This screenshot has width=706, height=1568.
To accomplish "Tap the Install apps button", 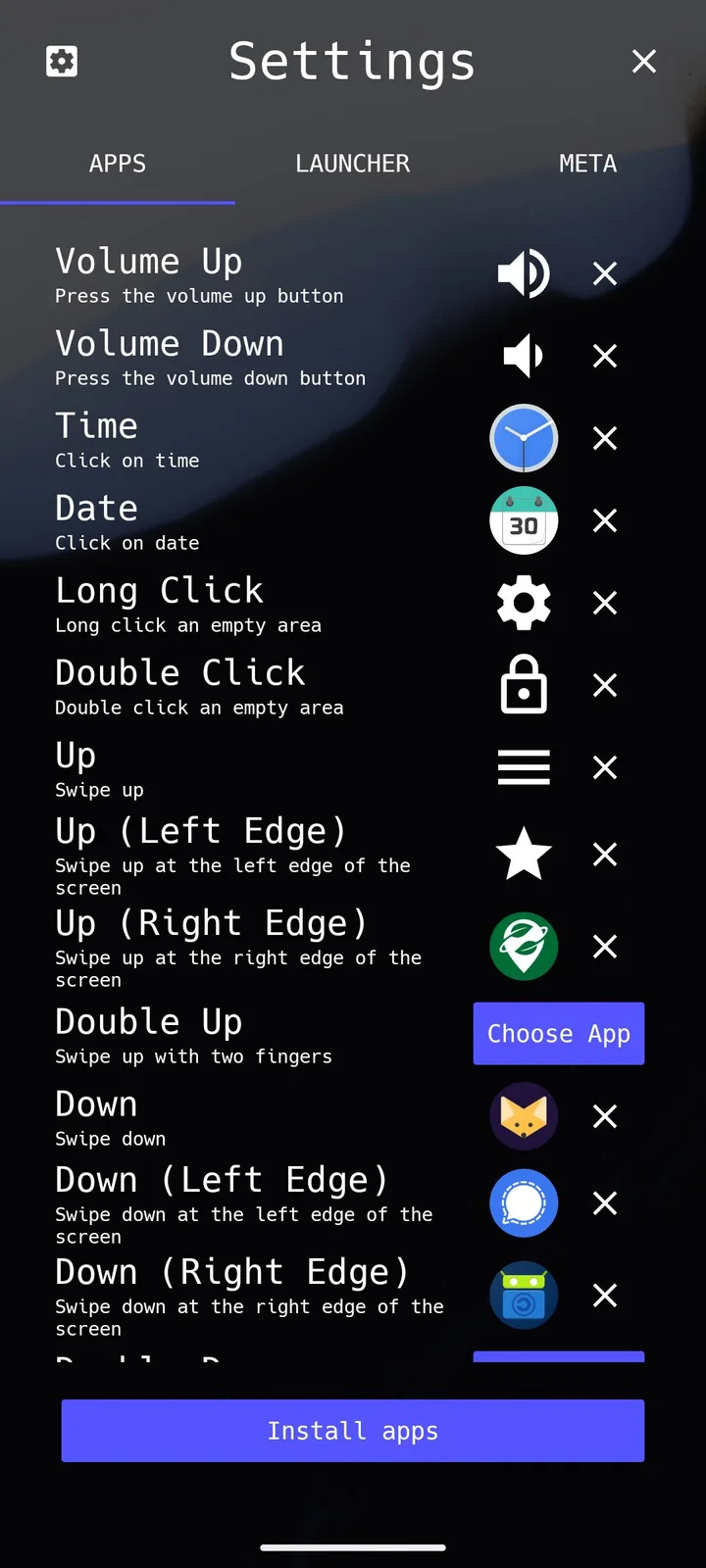I will coord(353,1431).
